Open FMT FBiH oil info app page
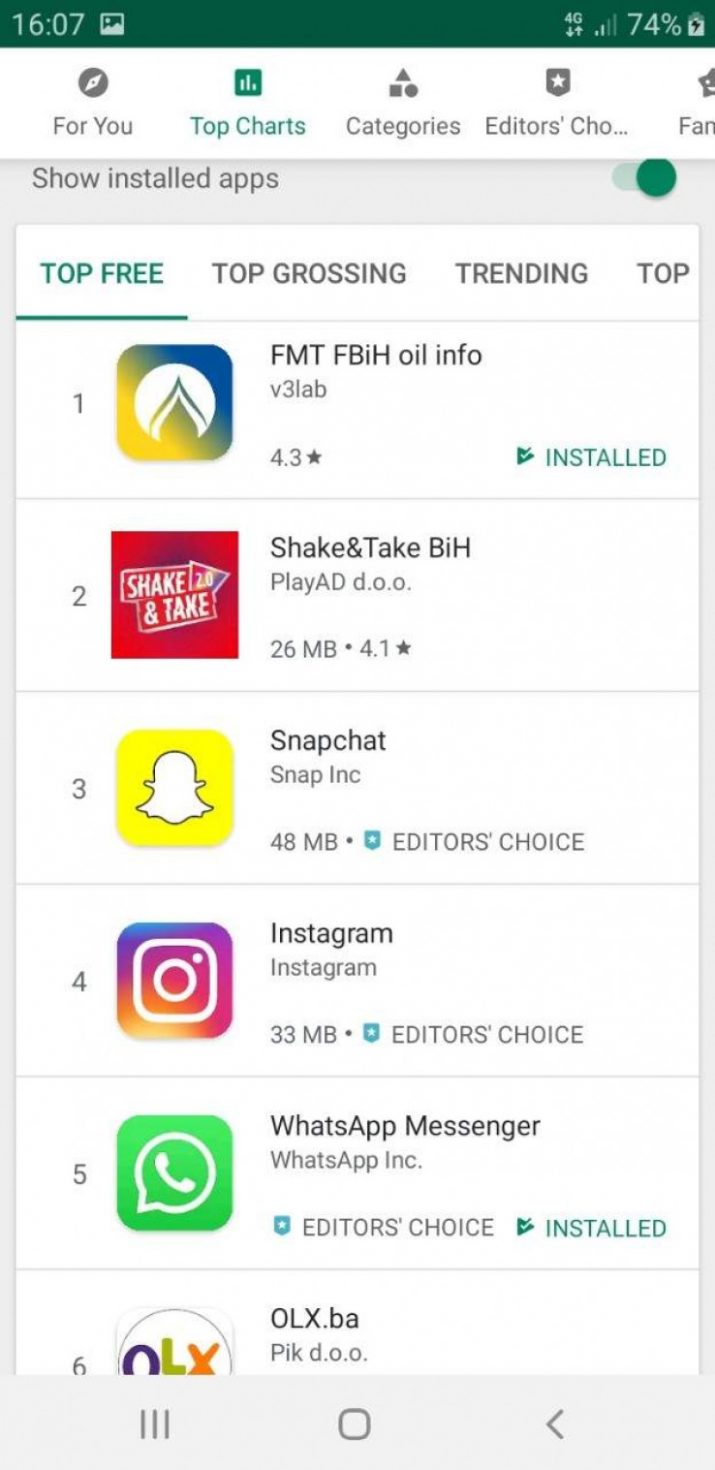Viewport: 715px width, 1470px height. (x=376, y=355)
